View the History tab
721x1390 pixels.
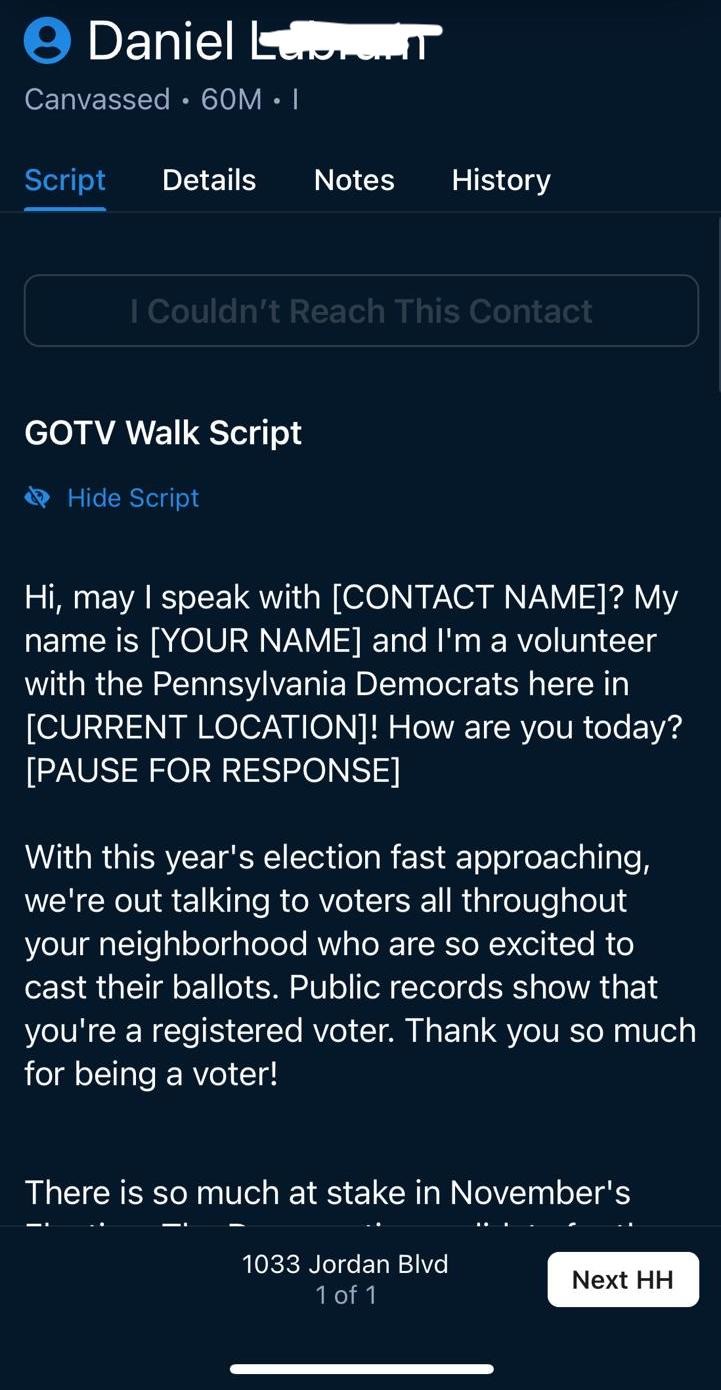[x=501, y=180]
